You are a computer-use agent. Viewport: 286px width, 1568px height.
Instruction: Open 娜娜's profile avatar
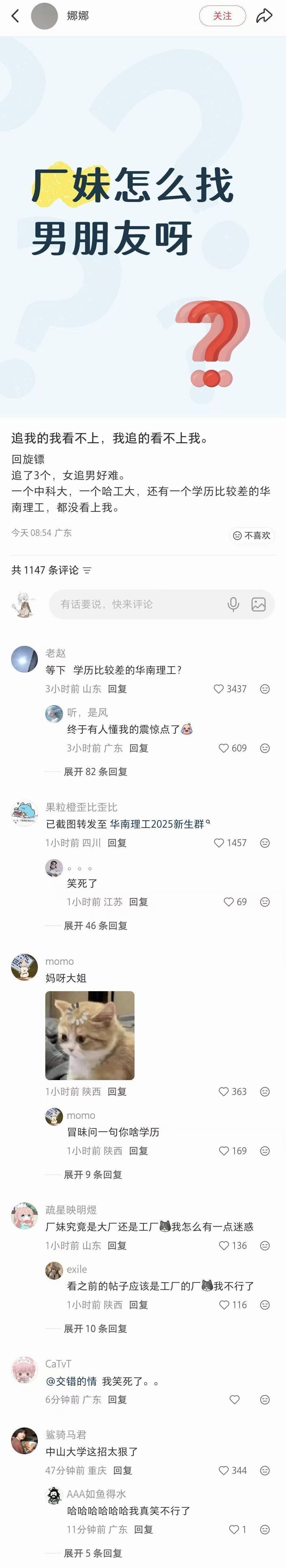pos(44,16)
